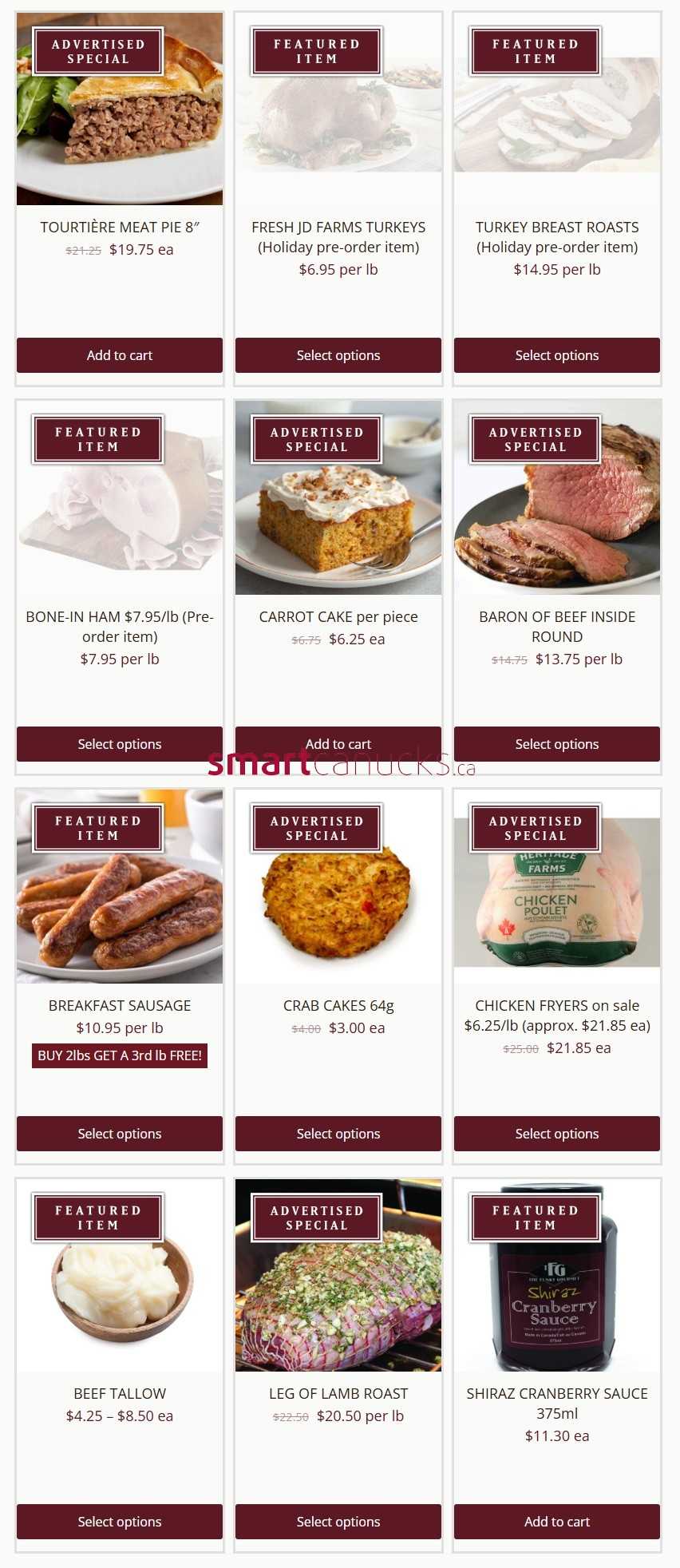Open the Tourtière Meat Pie product image

point(119,108)
